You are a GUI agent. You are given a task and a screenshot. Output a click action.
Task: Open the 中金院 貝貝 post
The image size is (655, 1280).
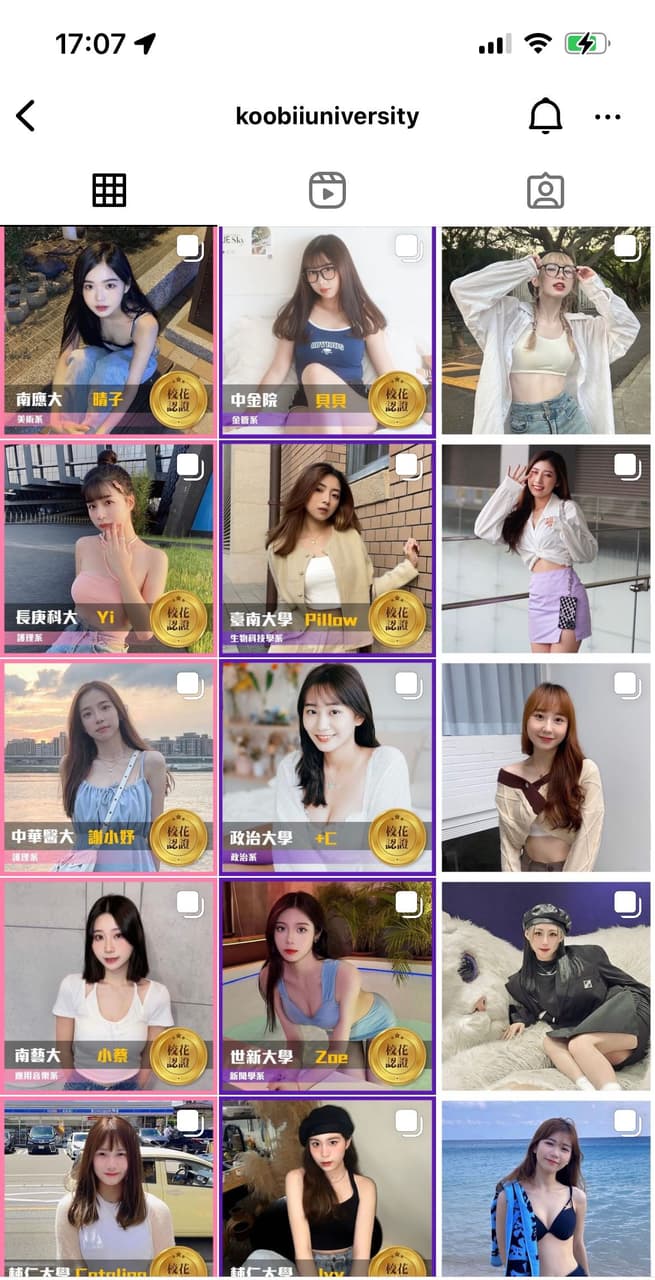tap(327, 330)
